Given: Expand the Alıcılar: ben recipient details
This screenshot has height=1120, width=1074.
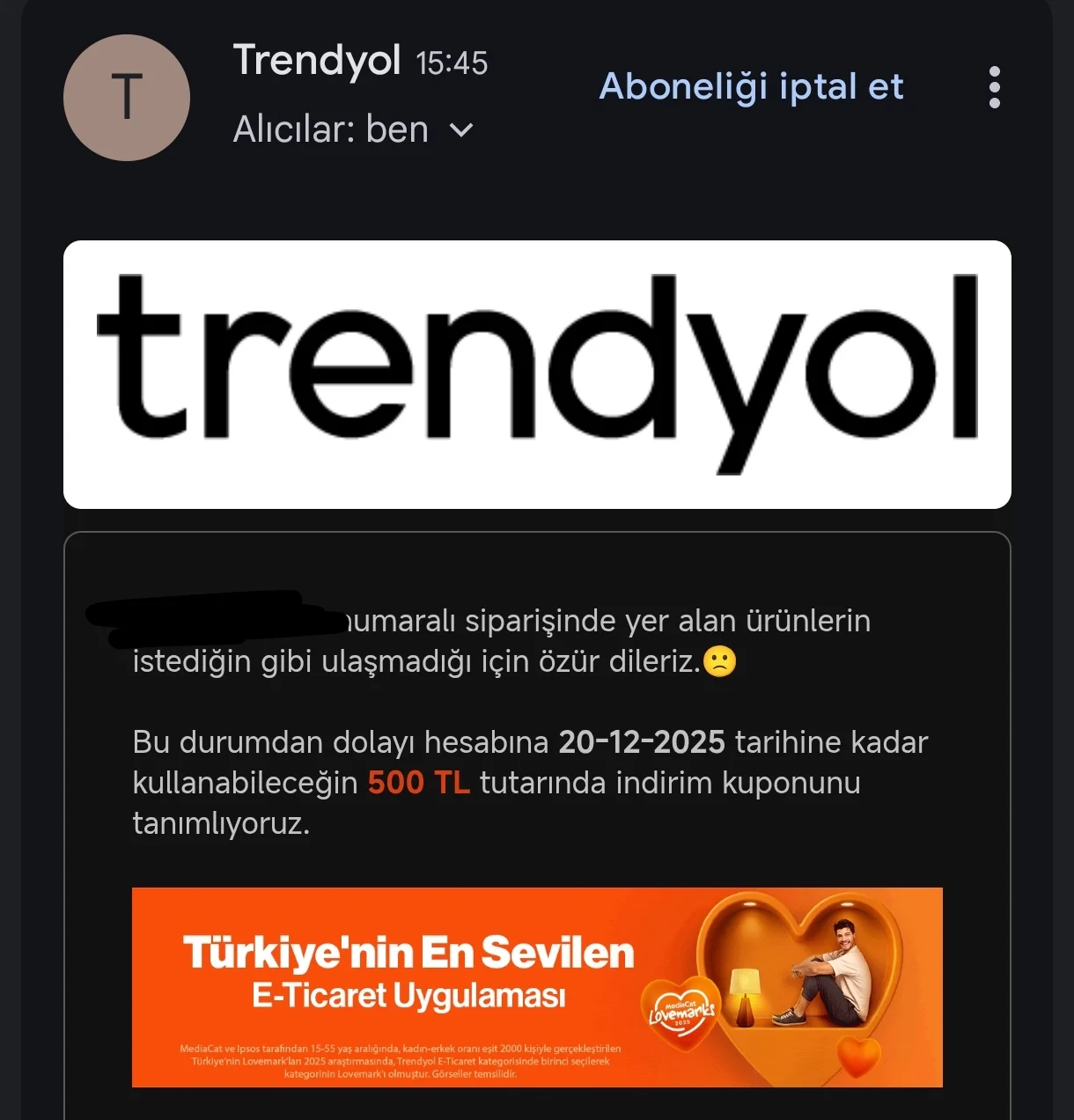Looking at the screenshot, I should (x=461, y=131).
